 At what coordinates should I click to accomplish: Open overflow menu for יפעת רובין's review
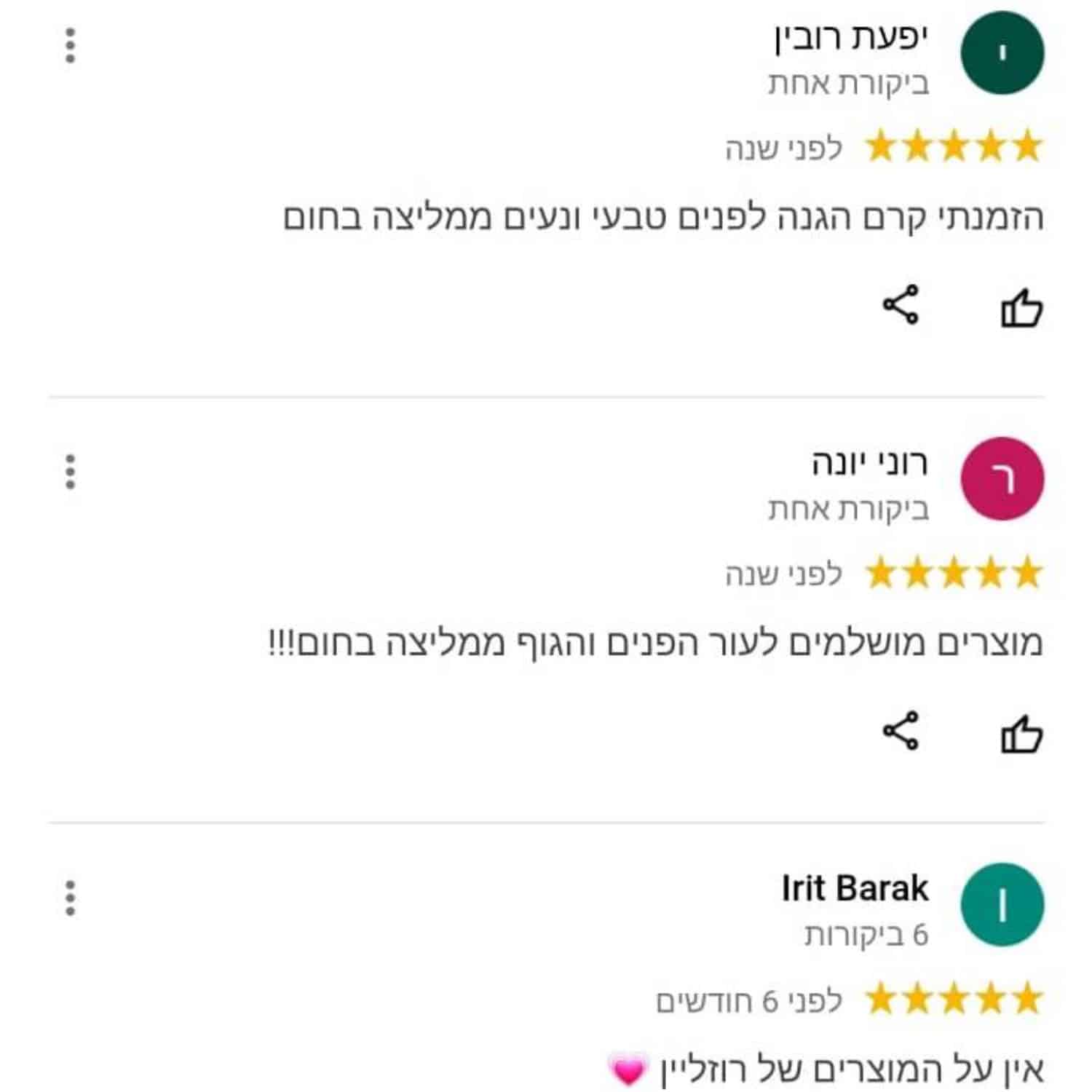70,45
